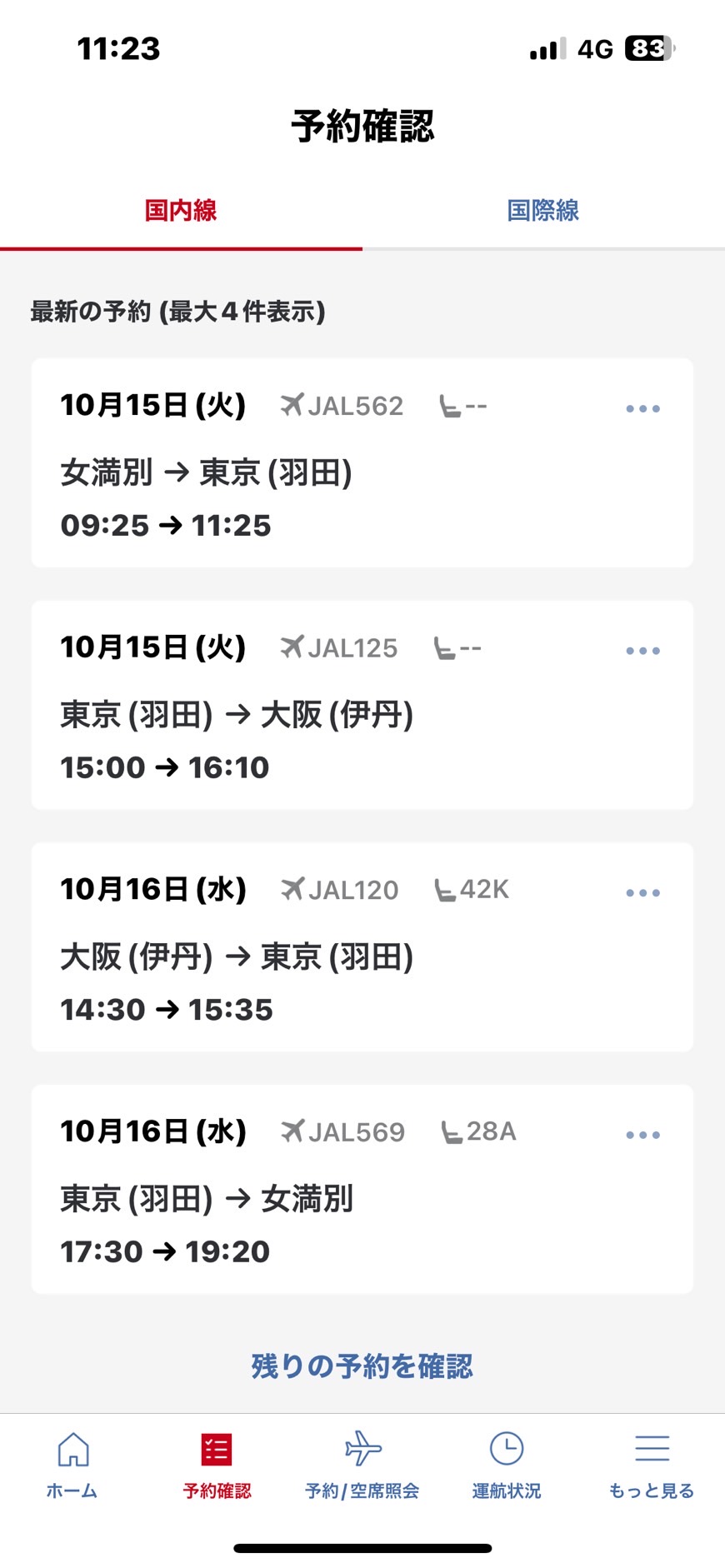View the JAL569 羽田 to 女満別 reservation
This screenshot has height=1568, width=725.
(362, 1189)
